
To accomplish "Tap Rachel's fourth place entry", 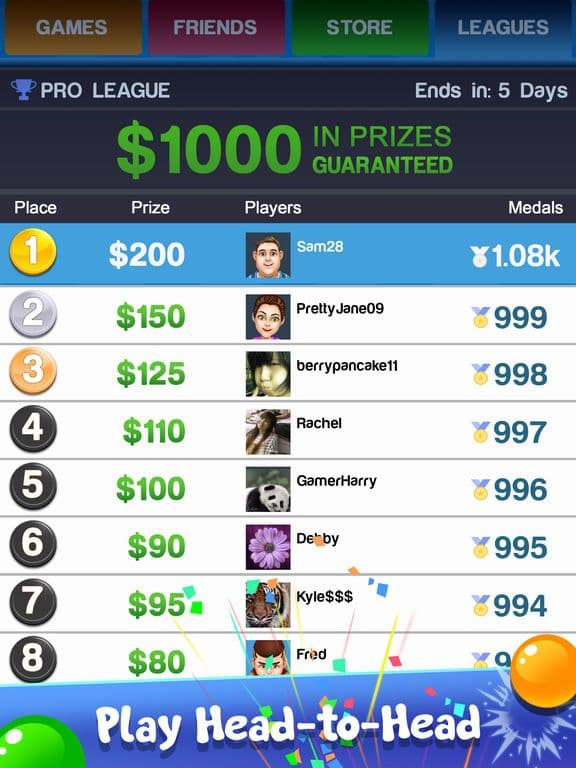I will [288, 431].
